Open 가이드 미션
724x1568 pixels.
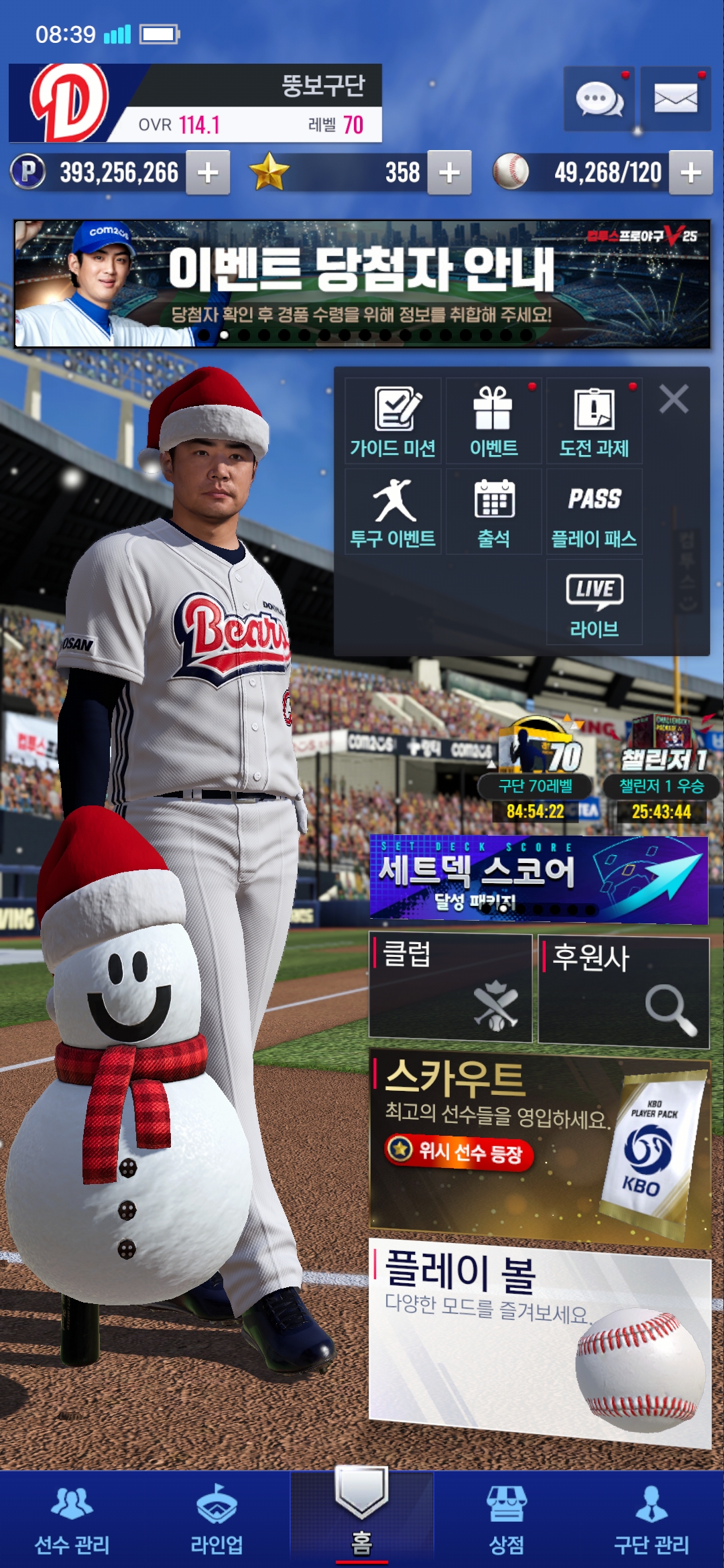[393, 421]
